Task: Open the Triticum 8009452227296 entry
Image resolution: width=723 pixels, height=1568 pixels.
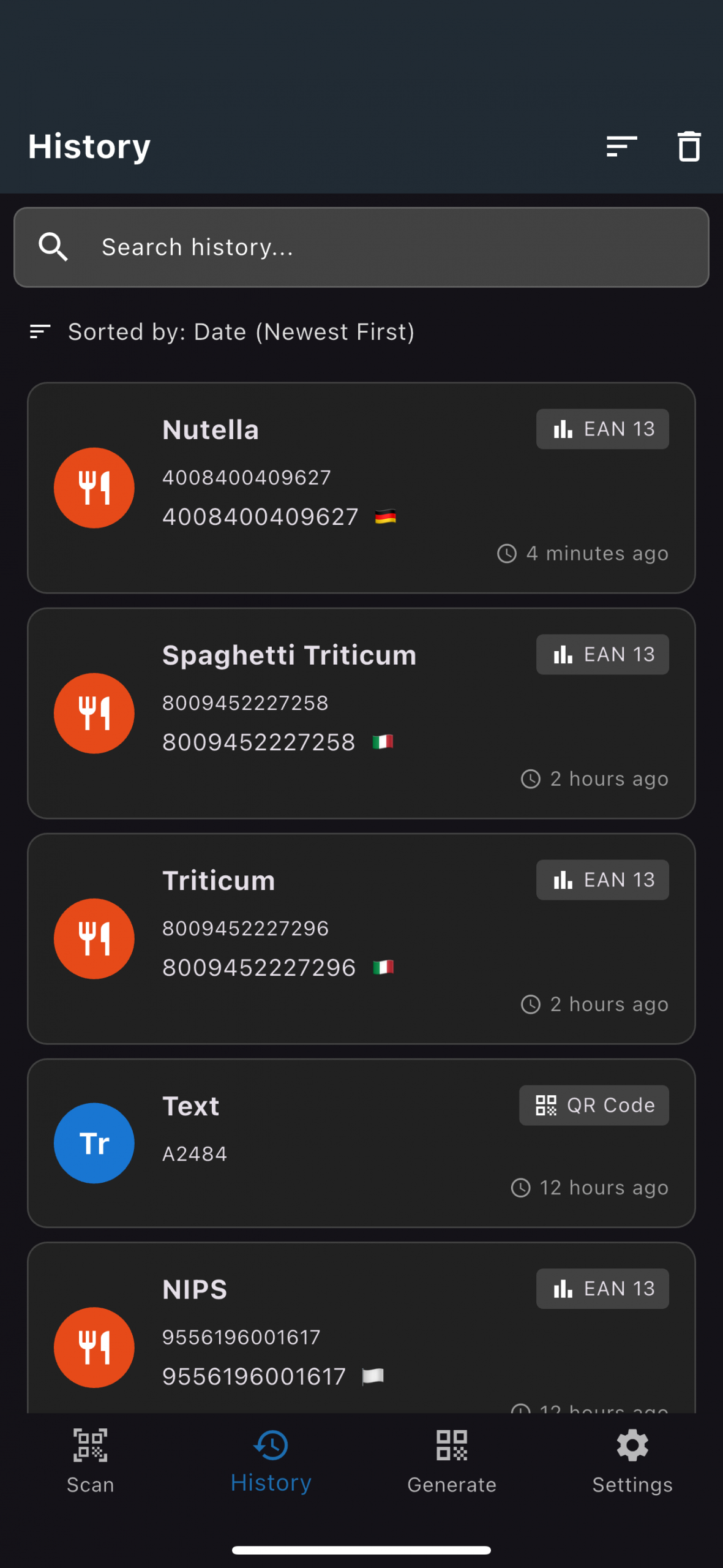Action: pyautogui.click(x=361, y=939)
